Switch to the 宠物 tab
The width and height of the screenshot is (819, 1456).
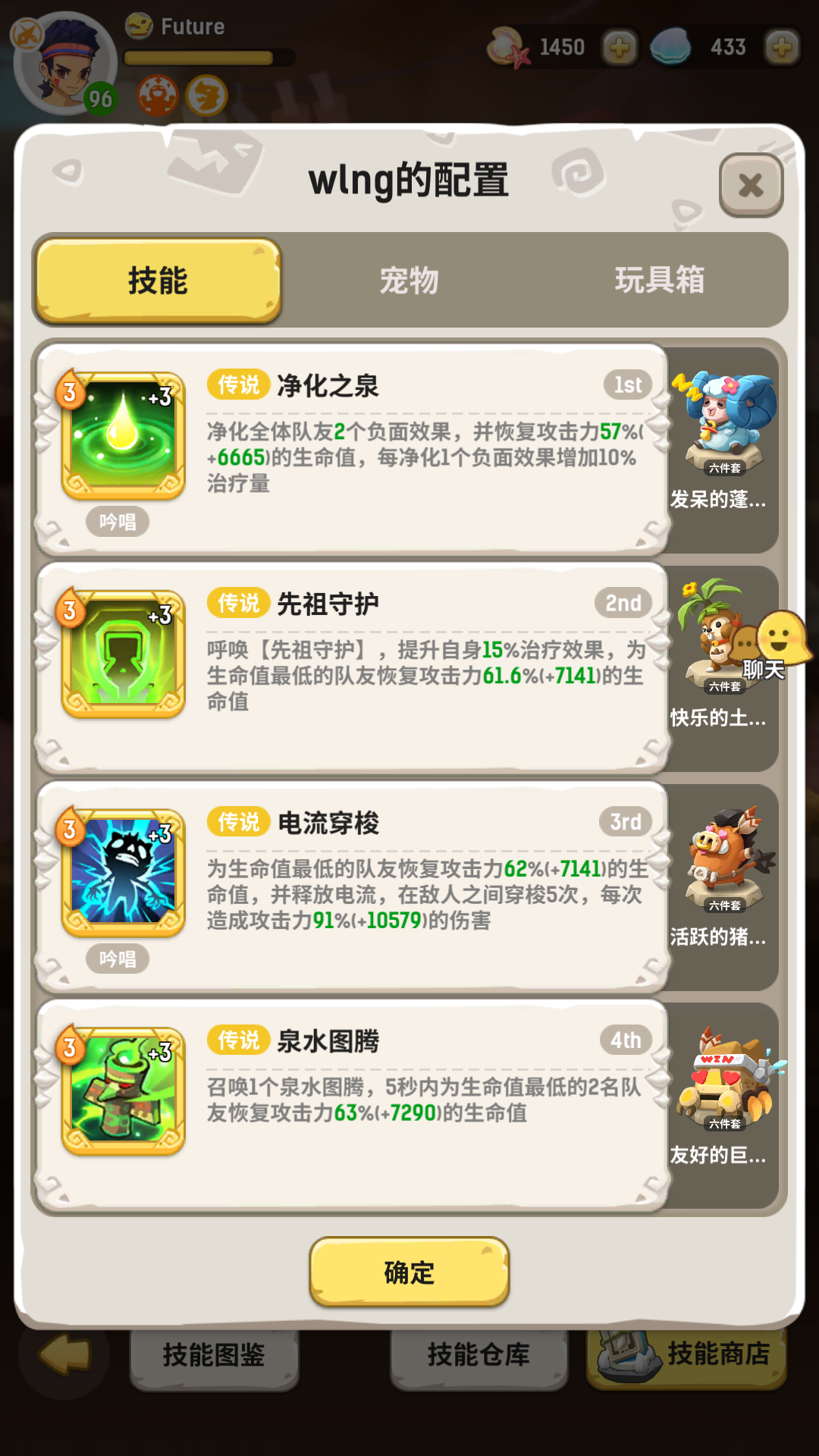click(409, 281)
